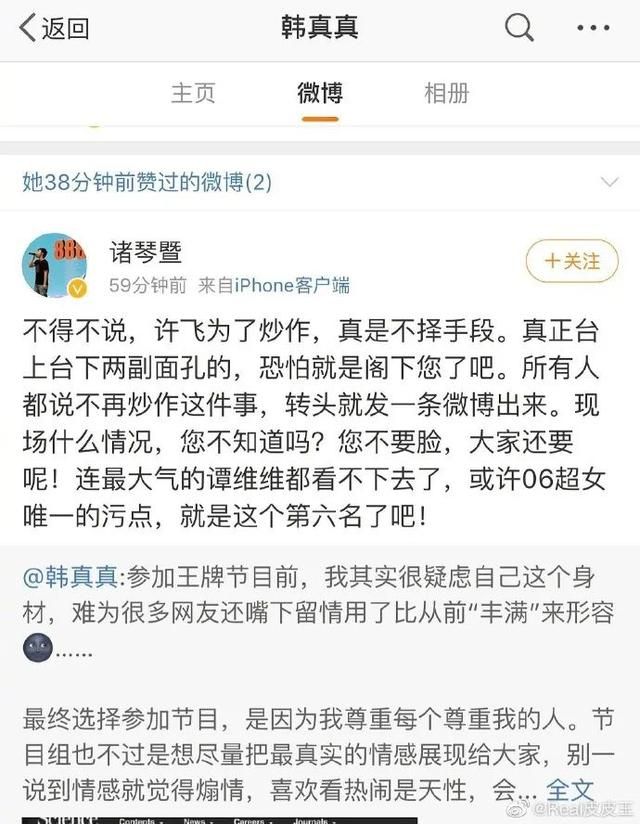640x824 pixels.
Task: Switch to the 主页 tab
Action: pyautogui.click(x=193, y=93)
